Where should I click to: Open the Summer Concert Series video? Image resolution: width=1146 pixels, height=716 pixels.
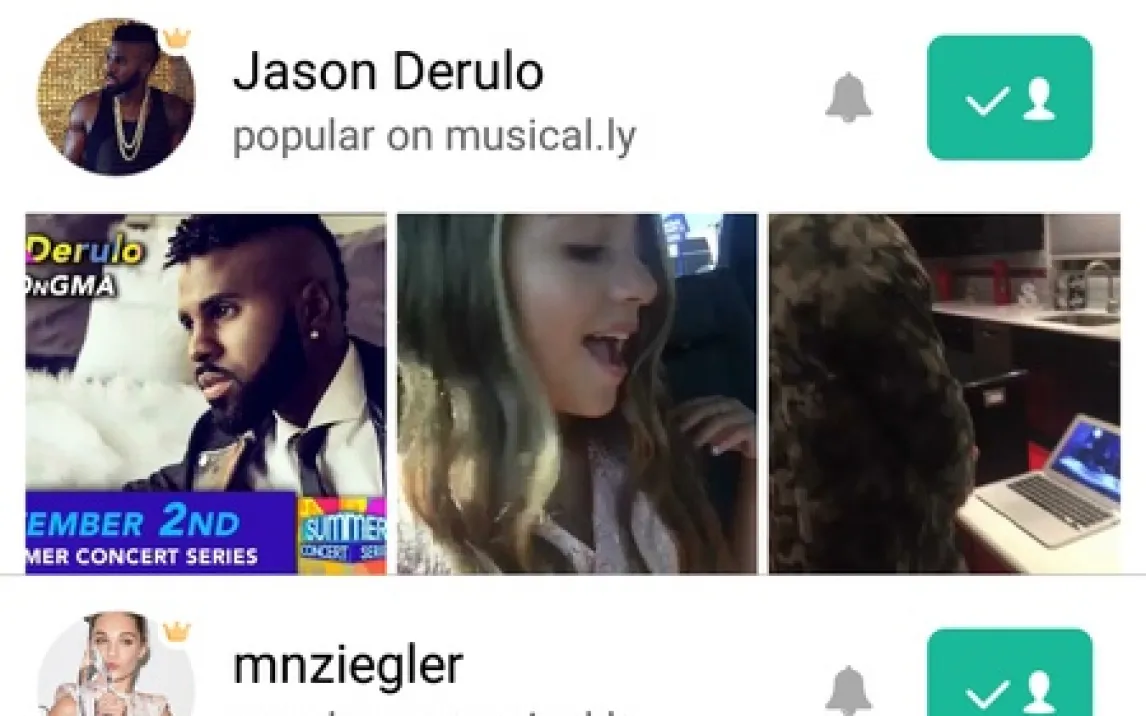click(x=206, y=393)
